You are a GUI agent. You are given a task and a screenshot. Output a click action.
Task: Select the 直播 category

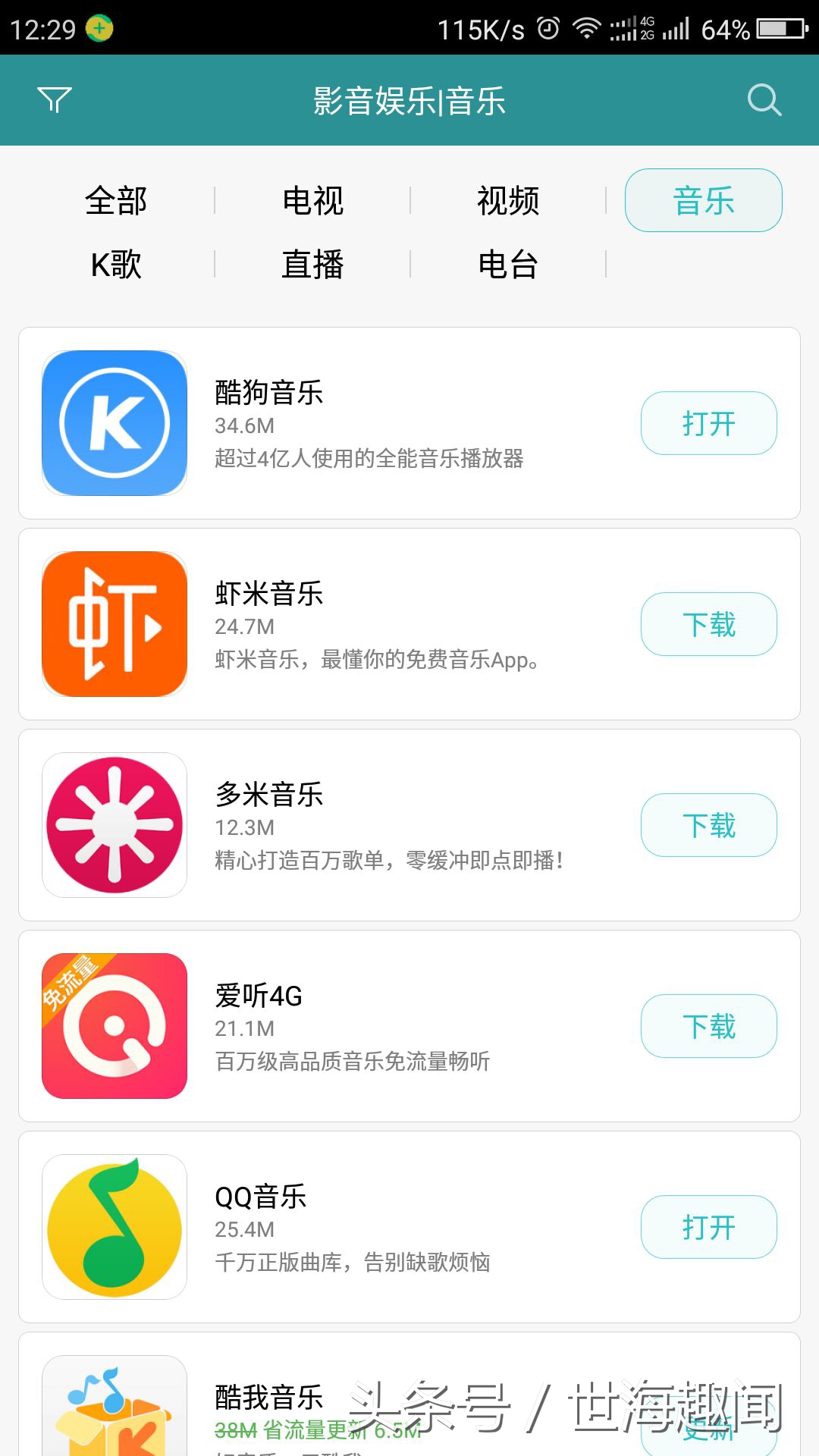coord(314,264)
